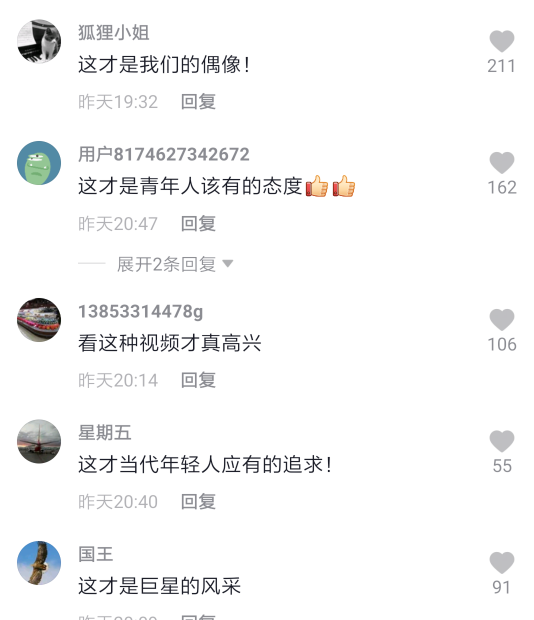The height and width of the screenshot is (620, 534).
Task: Reply to 狐狸小姐's comment
Action: (x=198, y=102)
